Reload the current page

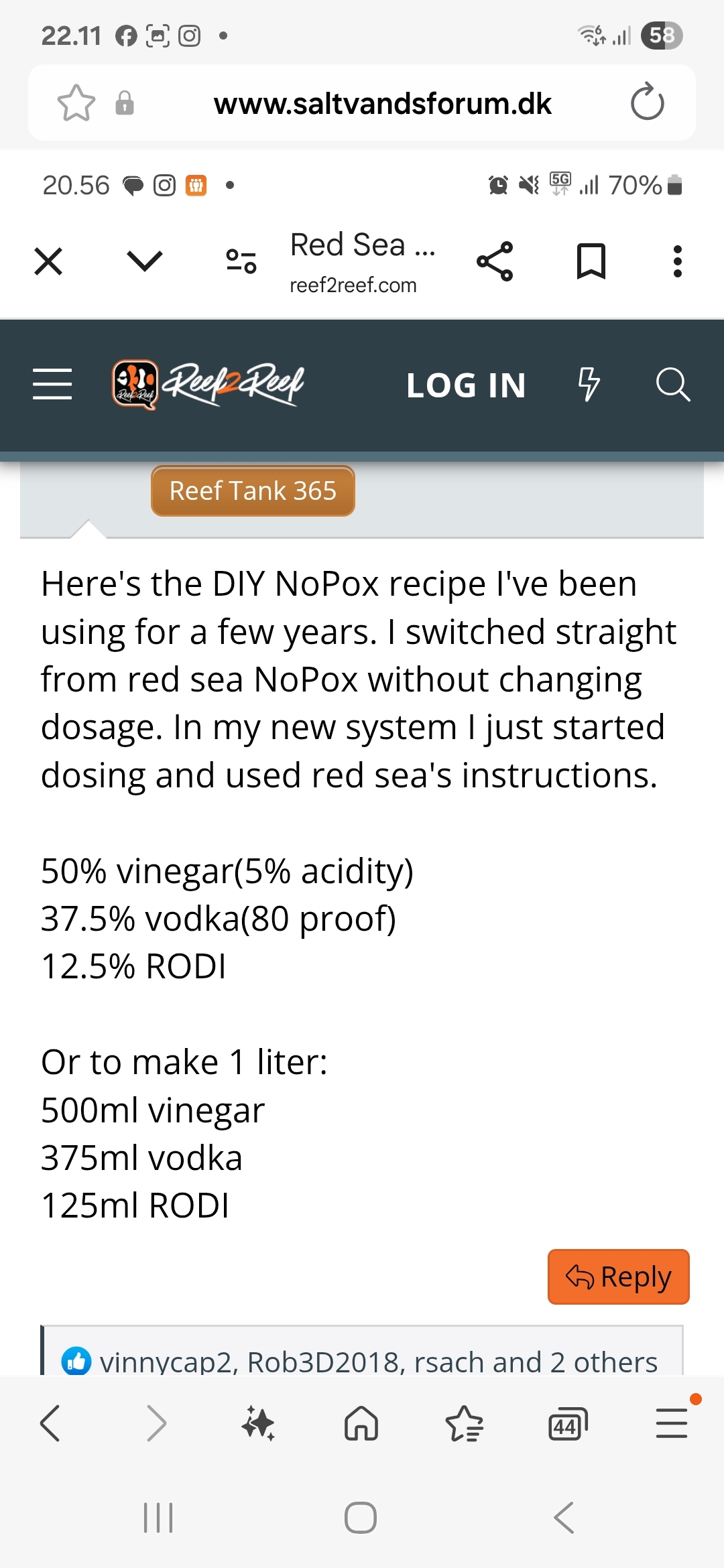coord(647,103)
